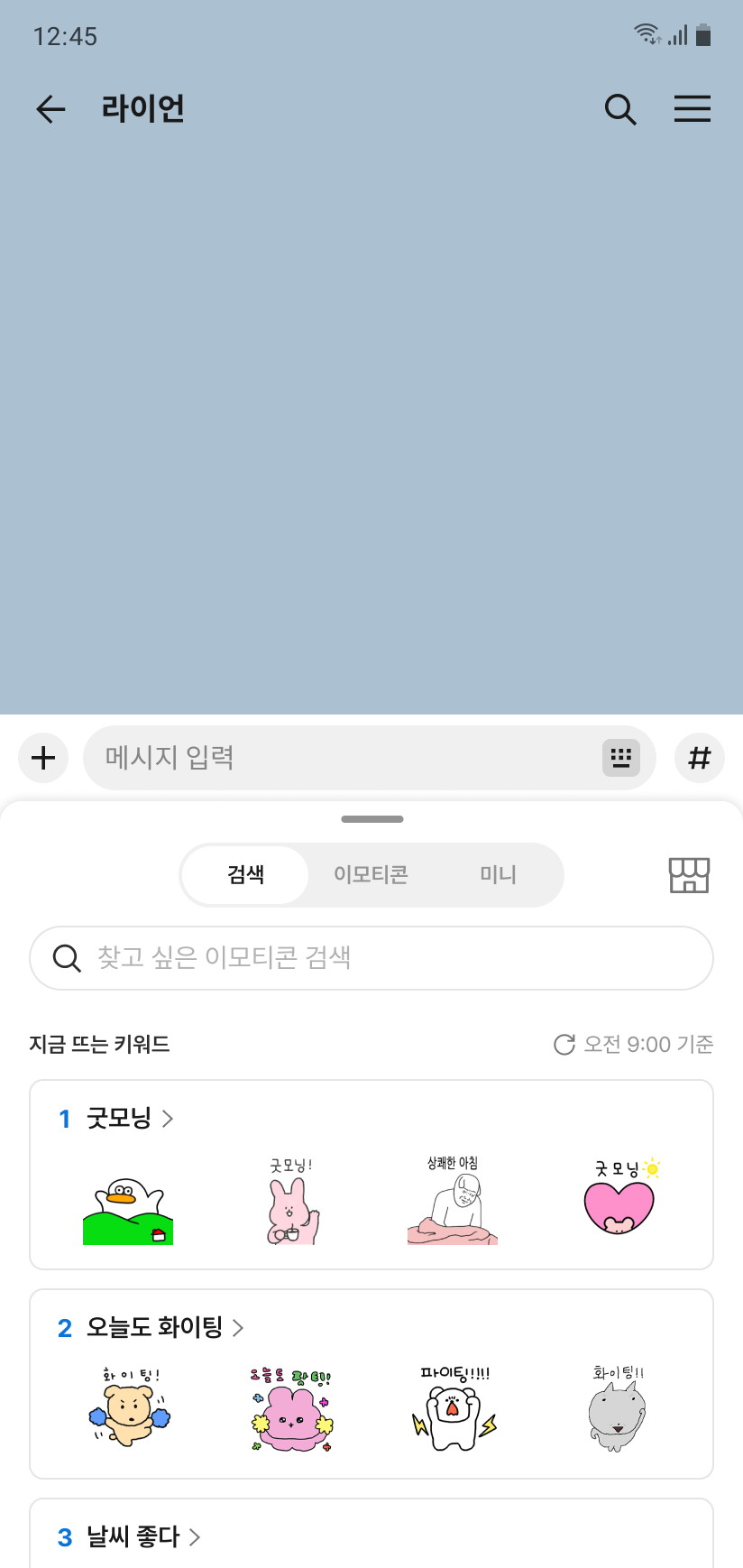The height and width of the screenshot is (1568, 743).
Task: Open hashtag search with the # icon
Action: pyautogui.click(x=700, y=758)
